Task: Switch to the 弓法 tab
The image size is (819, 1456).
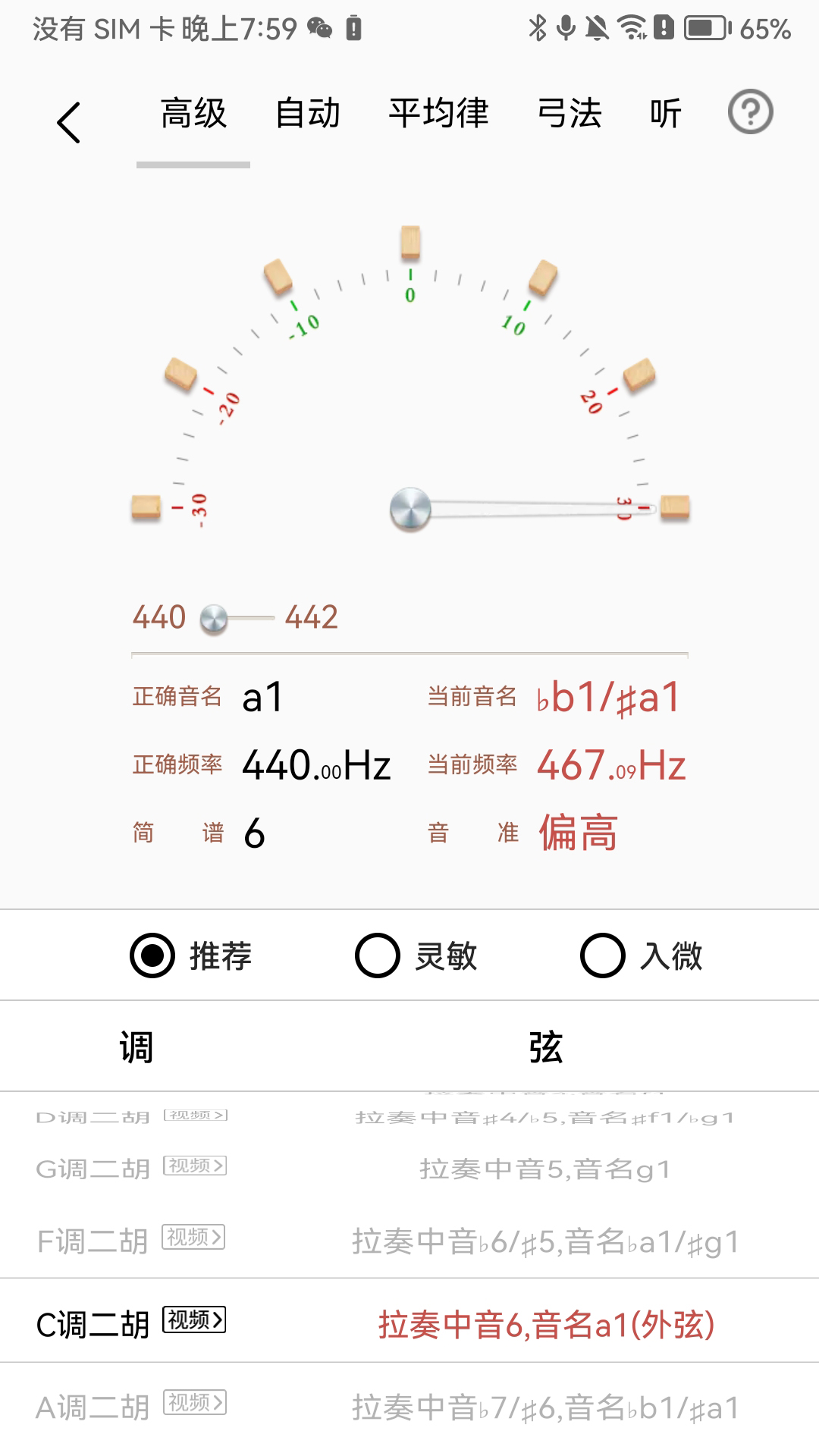Action: click(570, 115)
